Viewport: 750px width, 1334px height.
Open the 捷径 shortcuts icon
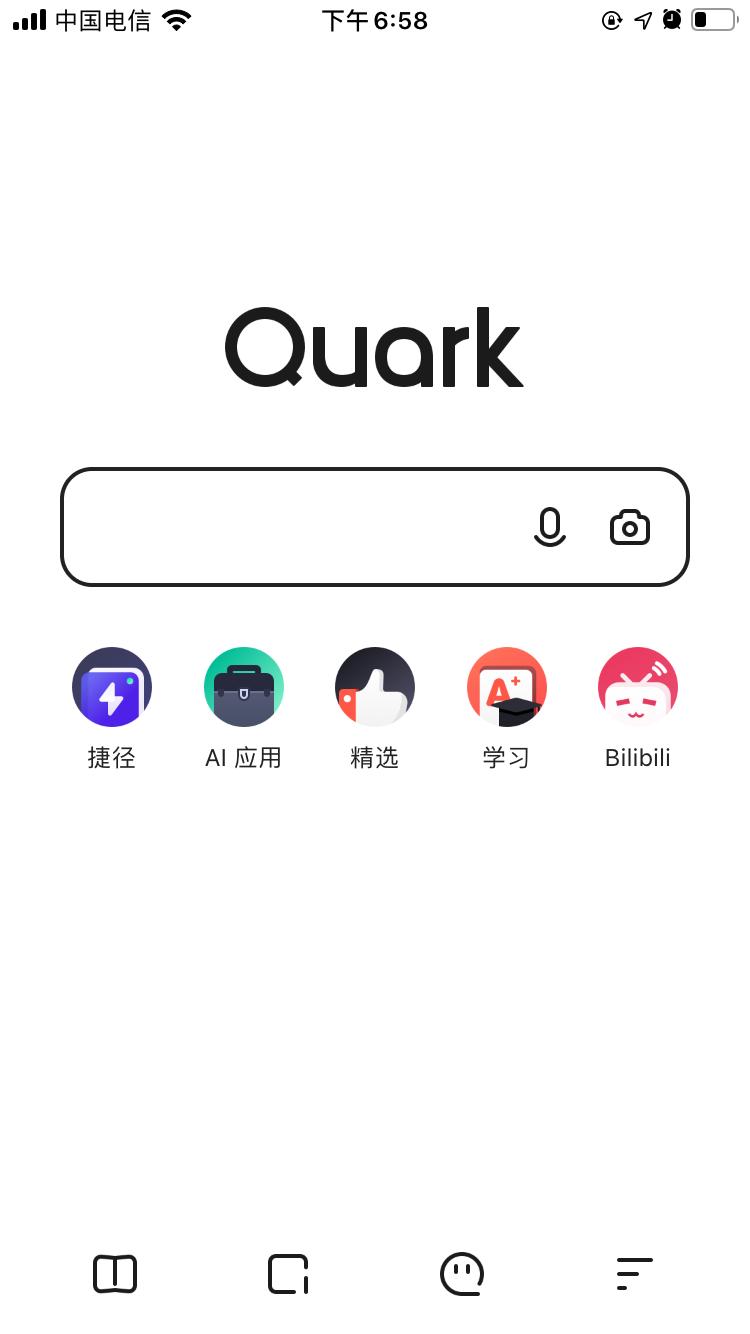click(x=111, y=687)
